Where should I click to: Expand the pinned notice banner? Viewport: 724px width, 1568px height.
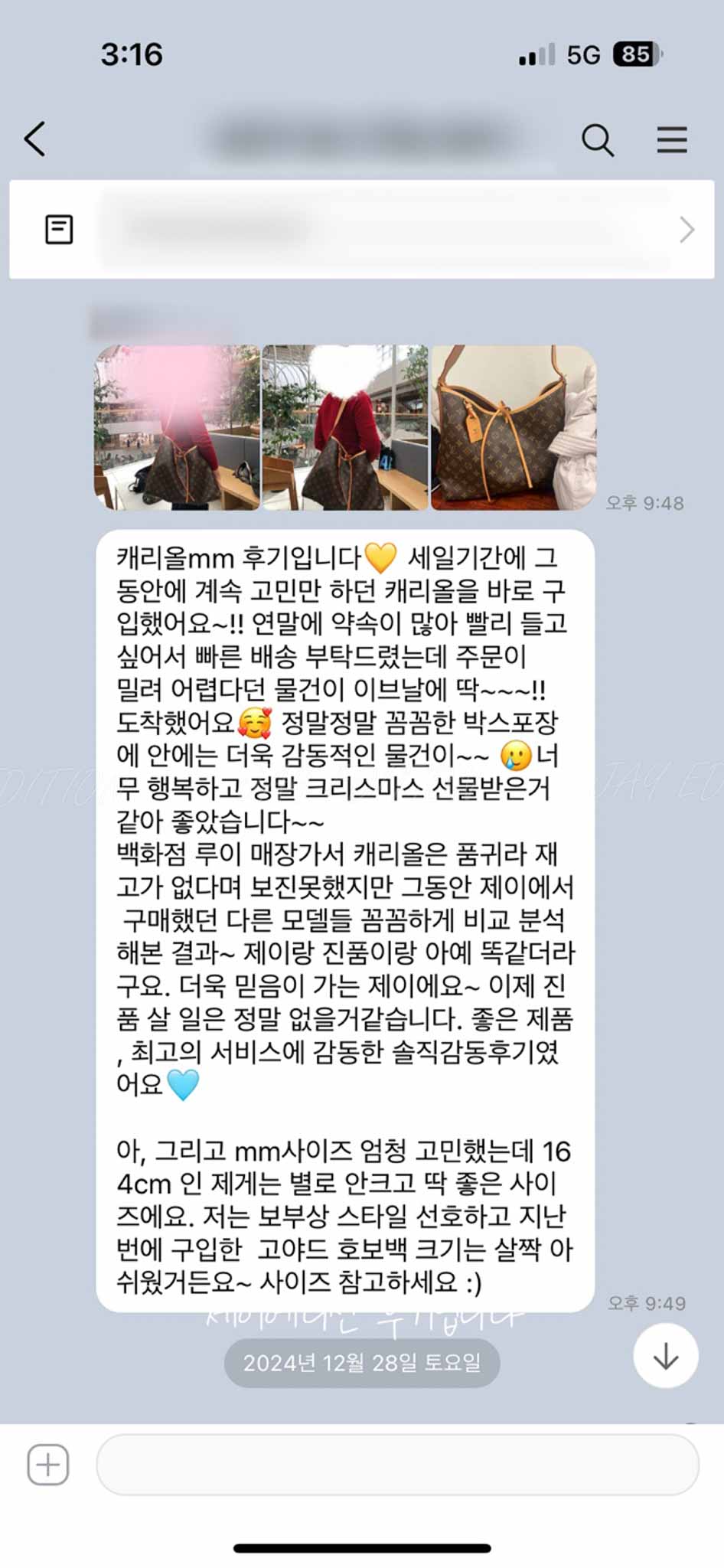coord(686,230)
